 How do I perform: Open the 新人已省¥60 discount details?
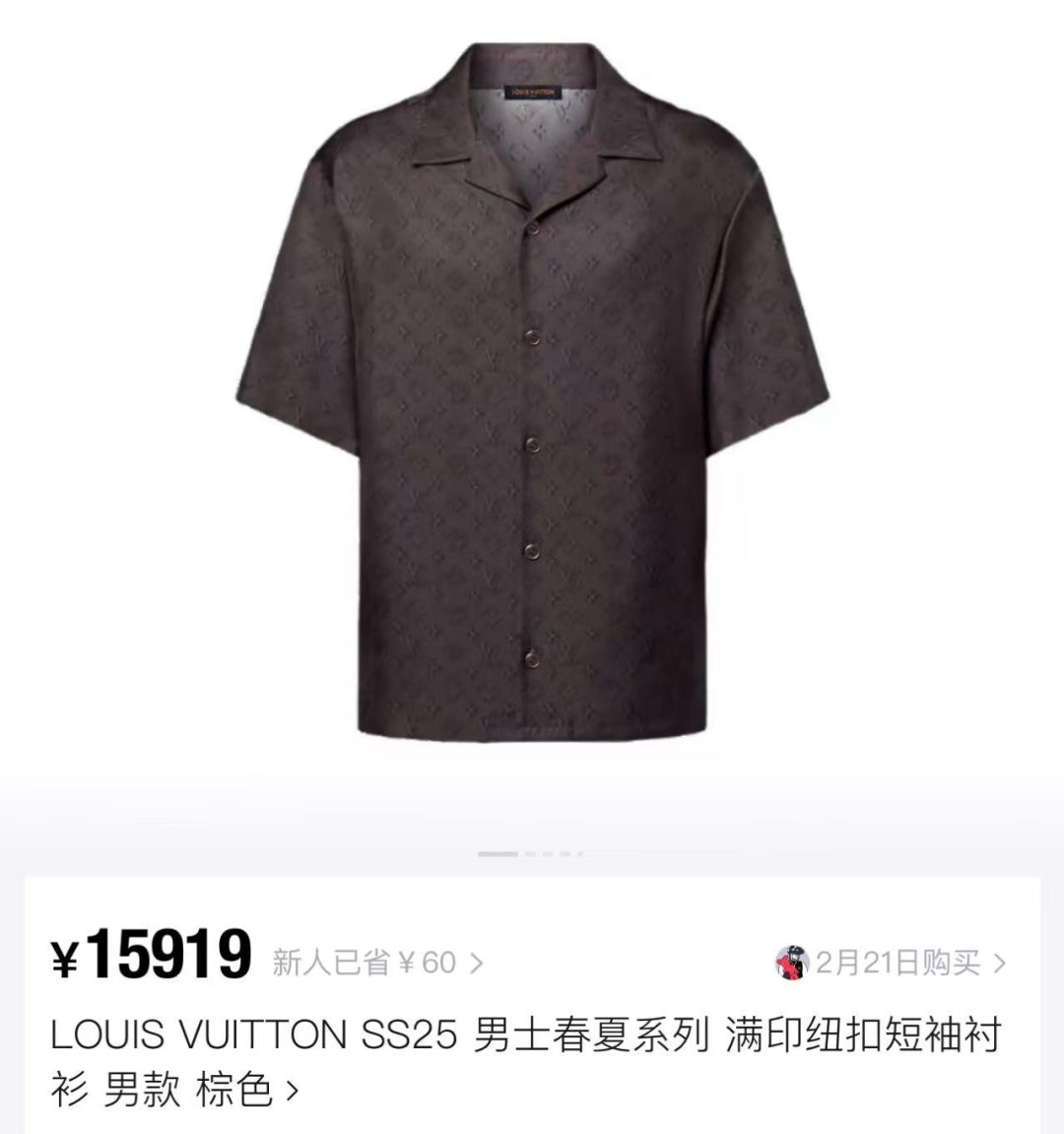pos(378,962)
